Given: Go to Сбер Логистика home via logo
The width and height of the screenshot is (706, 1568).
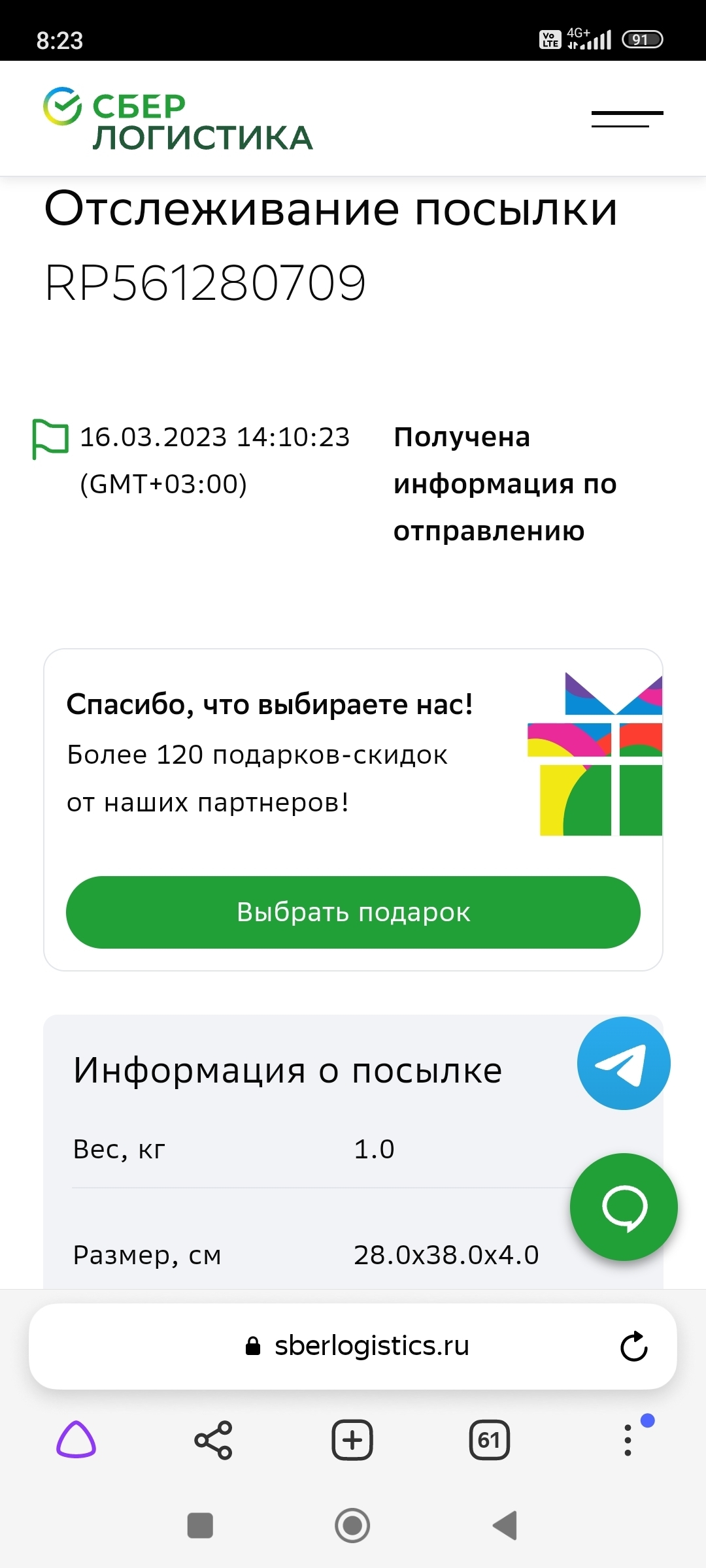Looking at the screenshot, I should pyautogui.click(x=178, y=119).
